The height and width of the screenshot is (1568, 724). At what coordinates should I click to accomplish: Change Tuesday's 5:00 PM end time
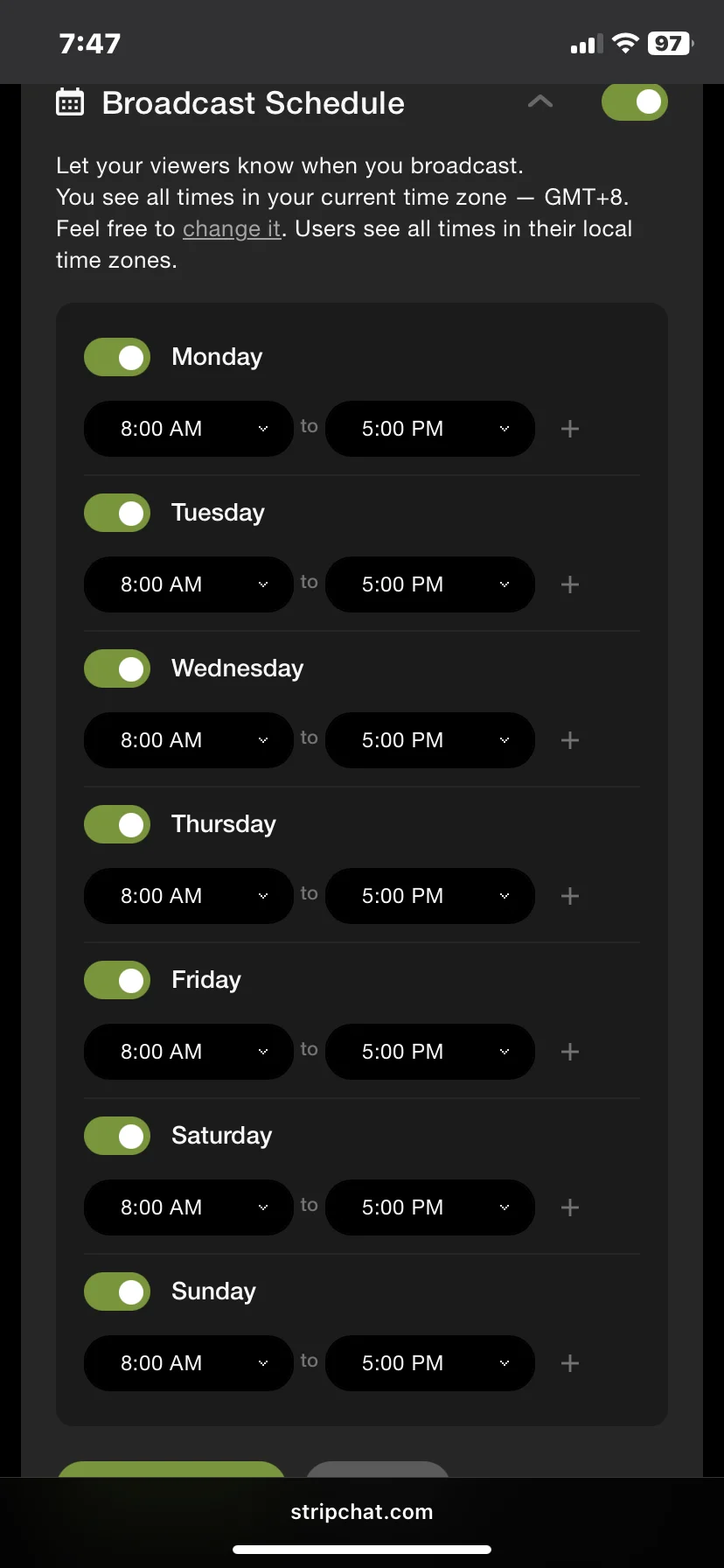430,584
